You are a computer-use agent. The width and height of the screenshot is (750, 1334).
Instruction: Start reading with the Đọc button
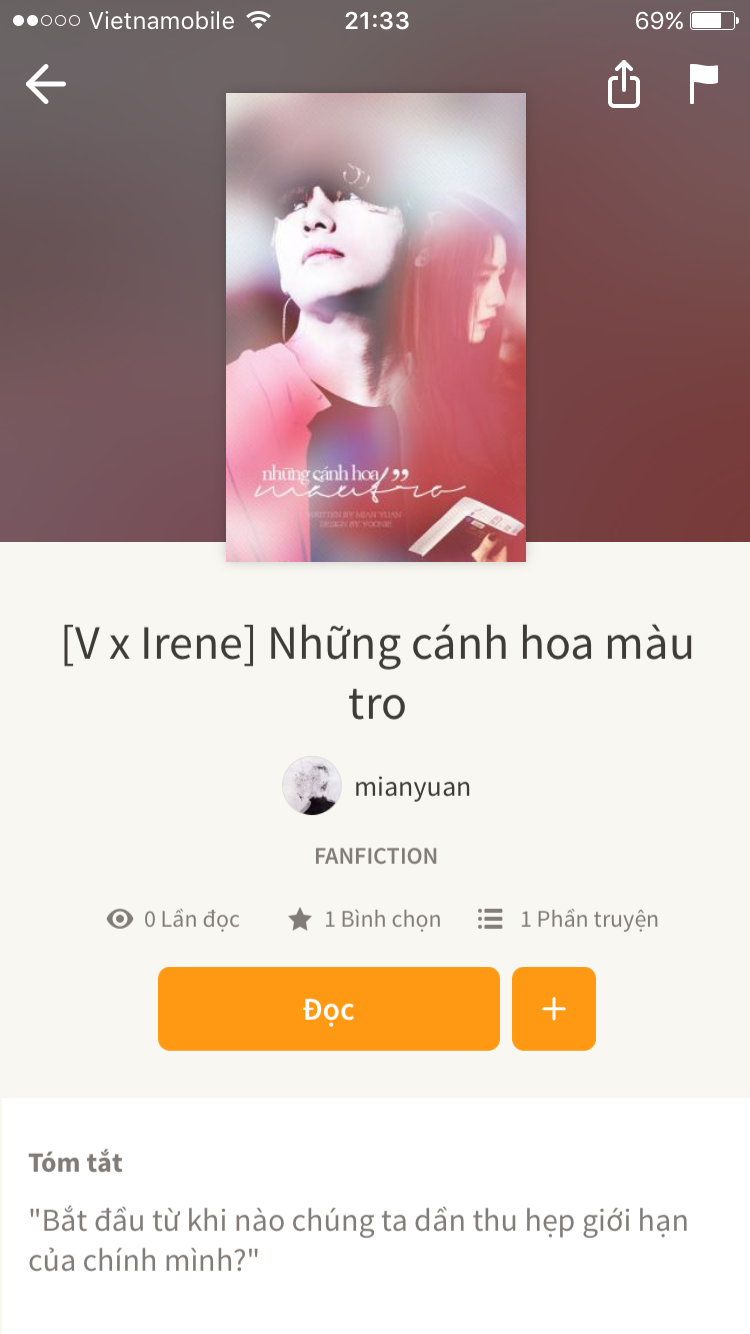(328, 1009)
